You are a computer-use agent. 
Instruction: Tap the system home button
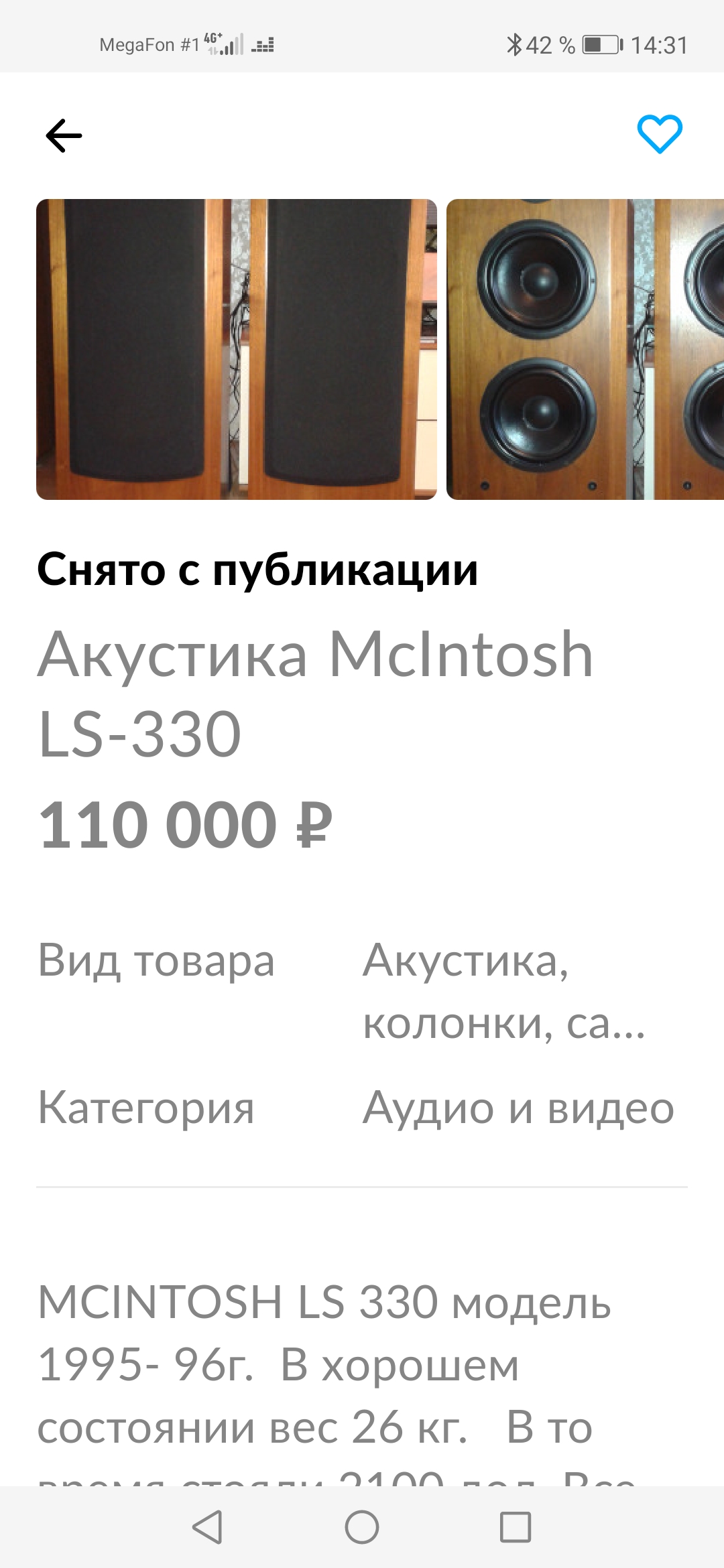[x=362, y=1528]
